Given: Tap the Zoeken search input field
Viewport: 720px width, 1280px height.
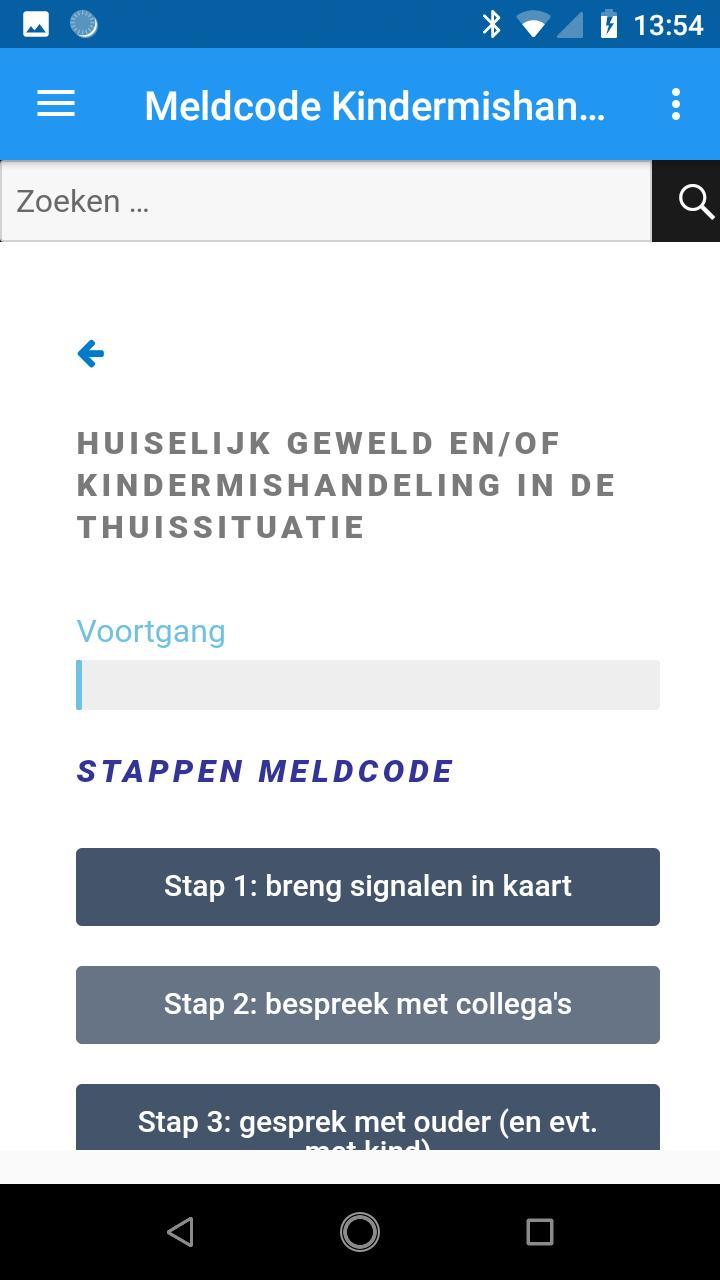Looking at the screenshot, I should [x=325, y=201].
